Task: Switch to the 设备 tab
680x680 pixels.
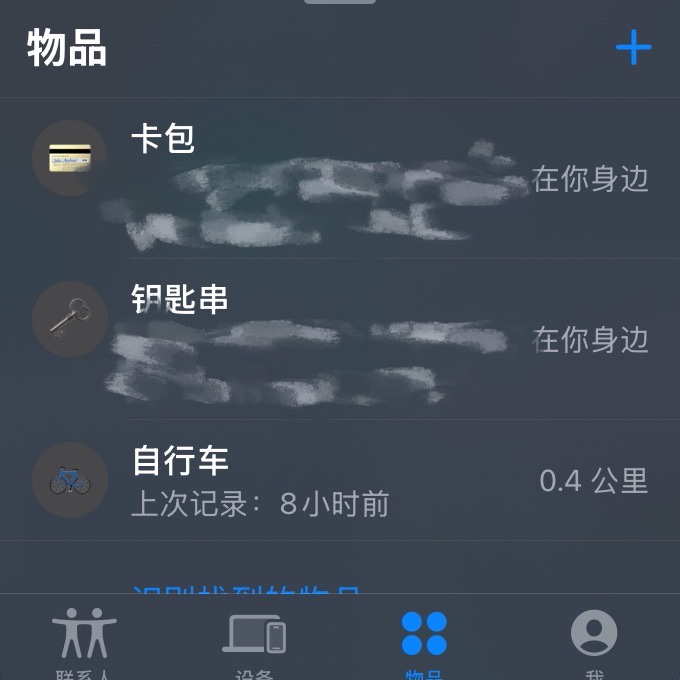Action: point(255,640)
